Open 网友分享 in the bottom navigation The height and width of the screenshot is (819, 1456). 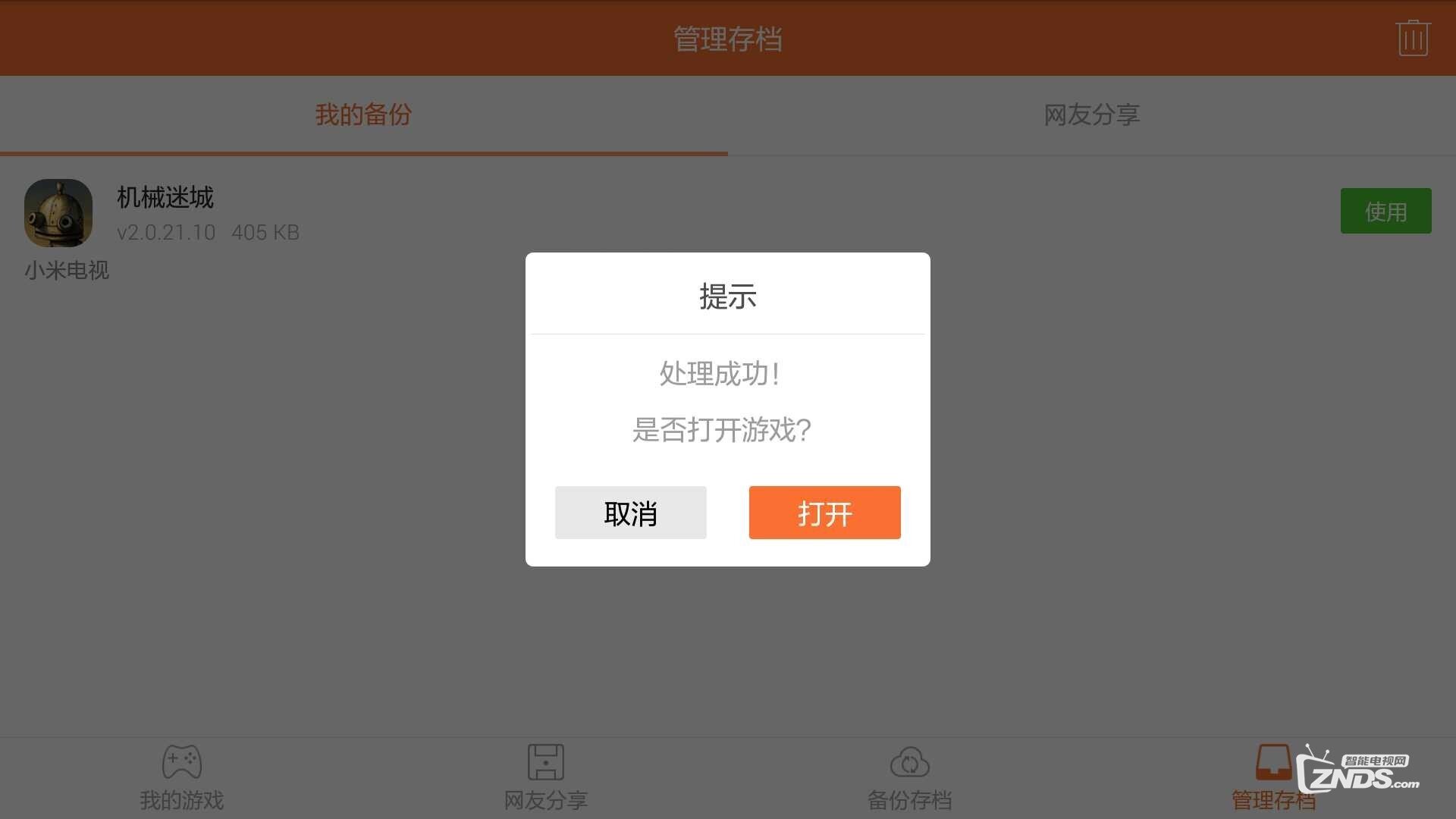(x=545, y=777)
